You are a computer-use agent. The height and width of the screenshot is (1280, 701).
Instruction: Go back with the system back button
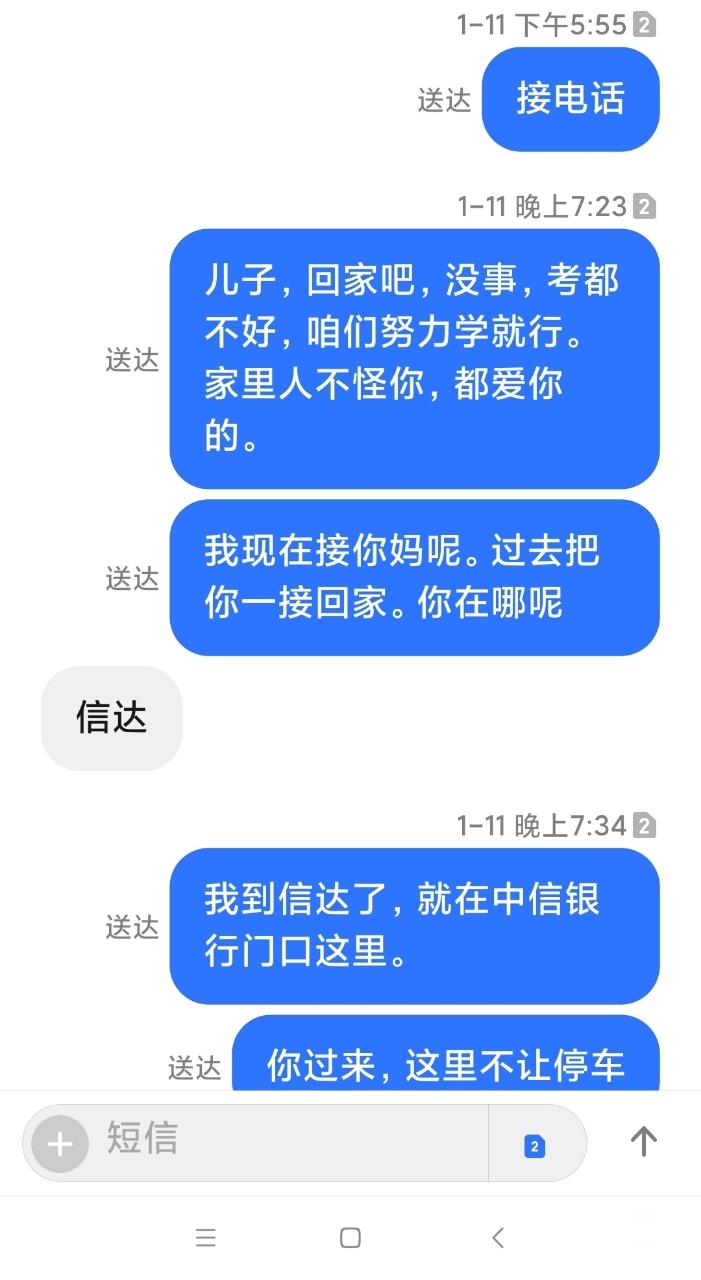click(x=498, y=1238)
